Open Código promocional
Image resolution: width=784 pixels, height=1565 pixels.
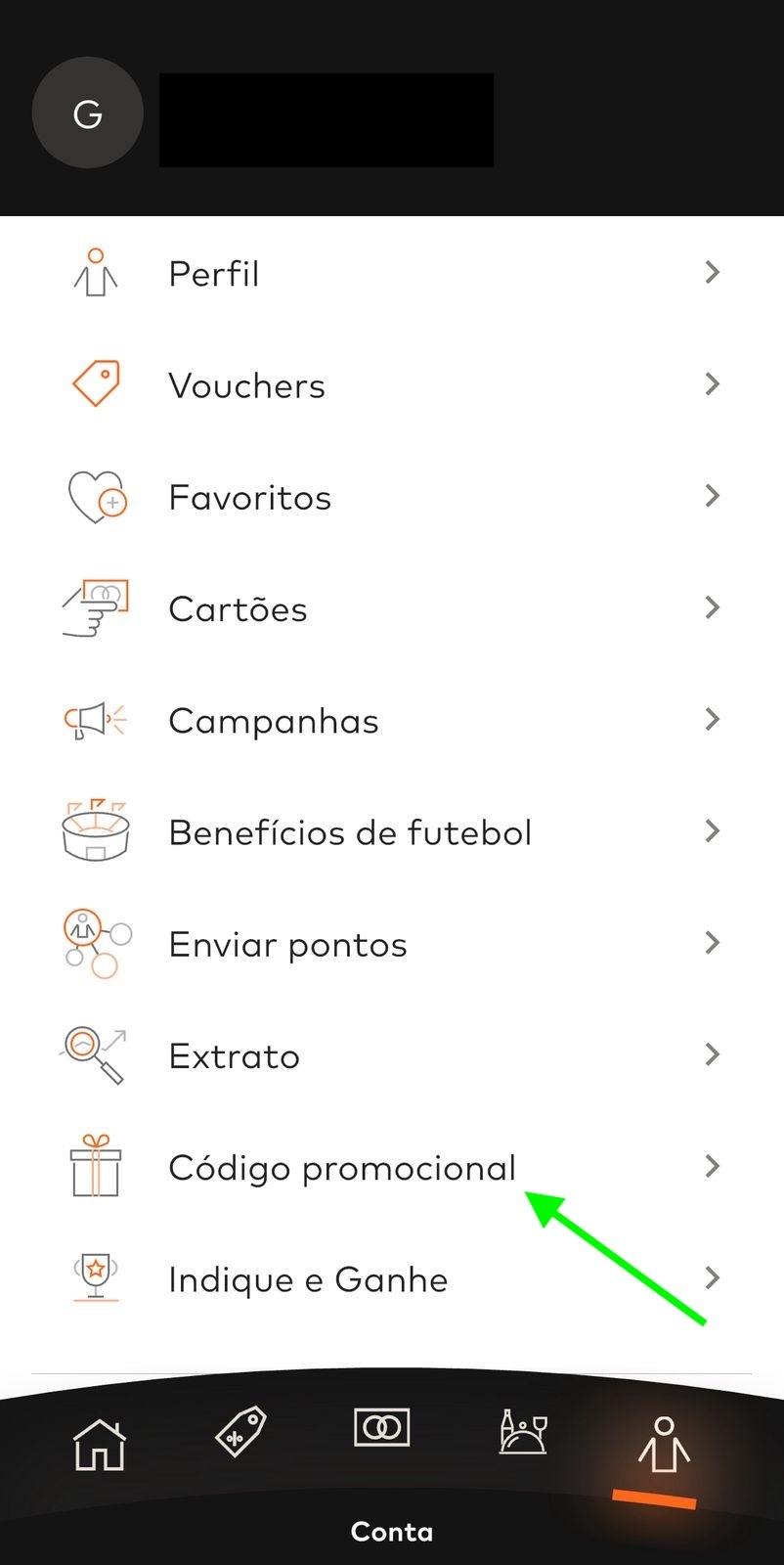coord(392,1167)
